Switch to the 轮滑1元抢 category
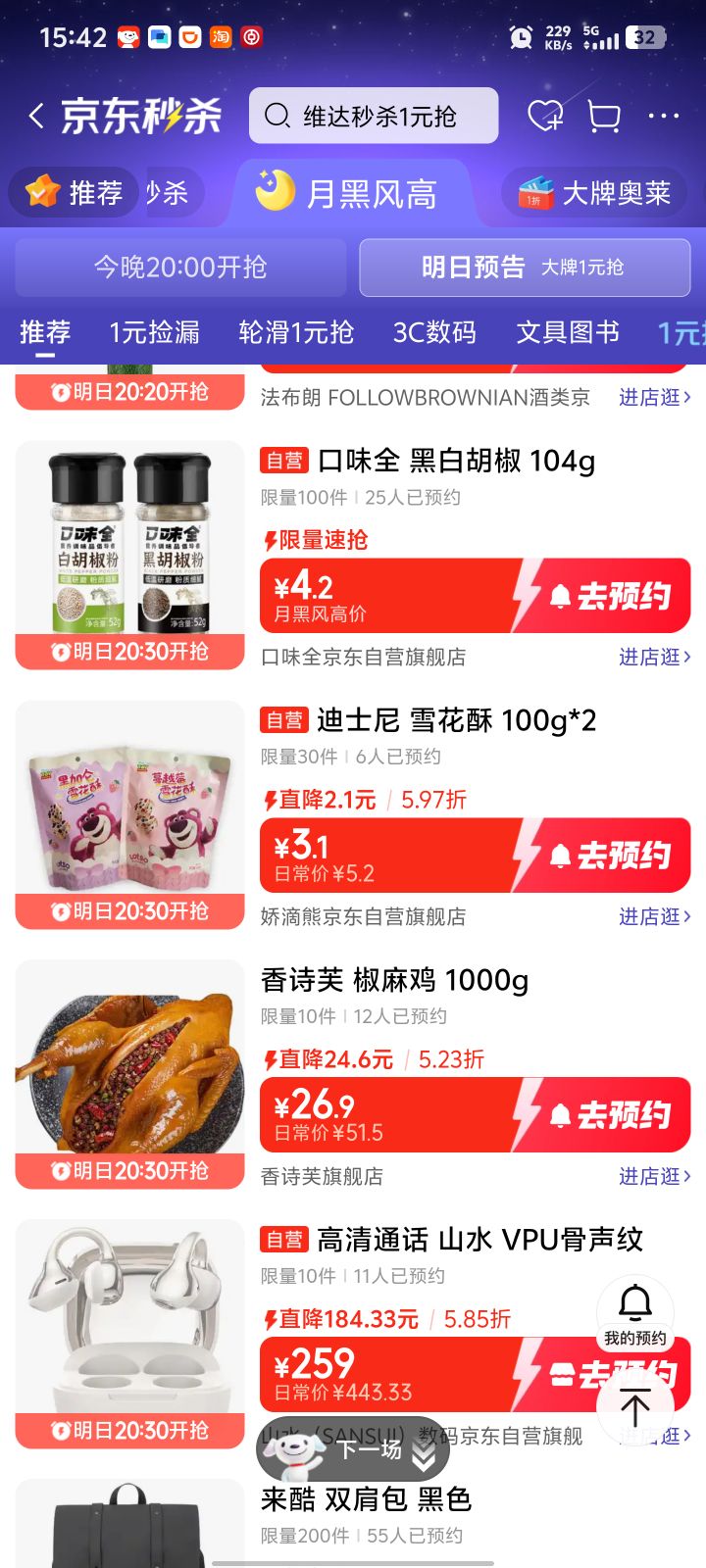Viewport: 706px width, 1568px height. (296, 332)
